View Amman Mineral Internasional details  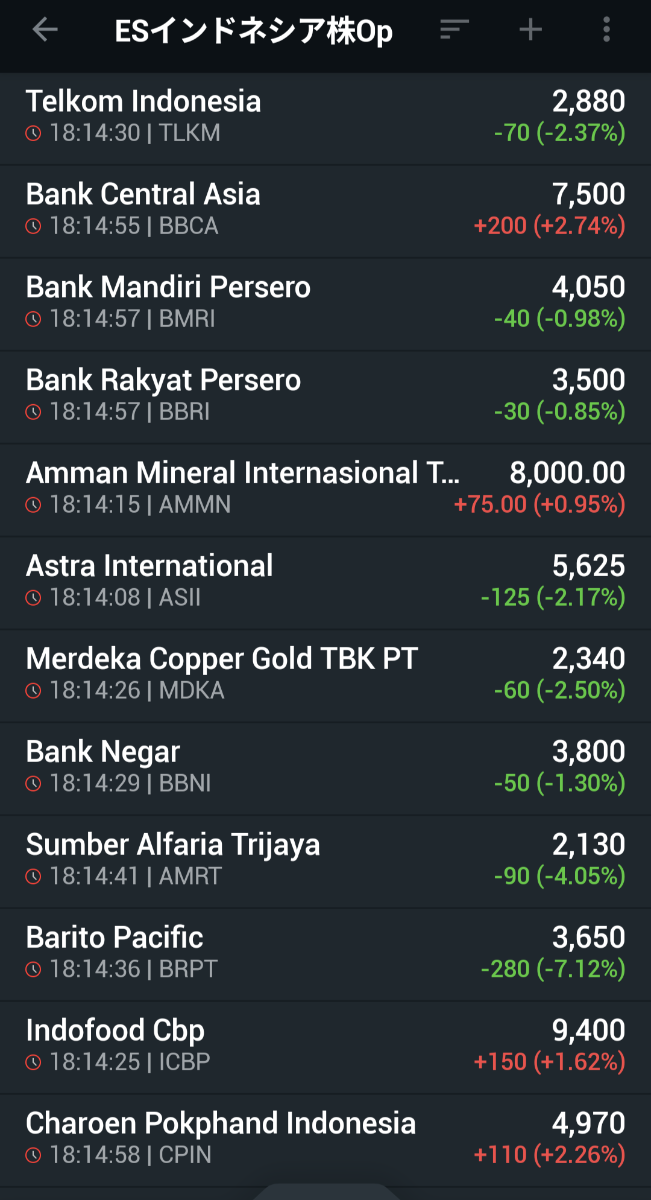click(325, 489)
